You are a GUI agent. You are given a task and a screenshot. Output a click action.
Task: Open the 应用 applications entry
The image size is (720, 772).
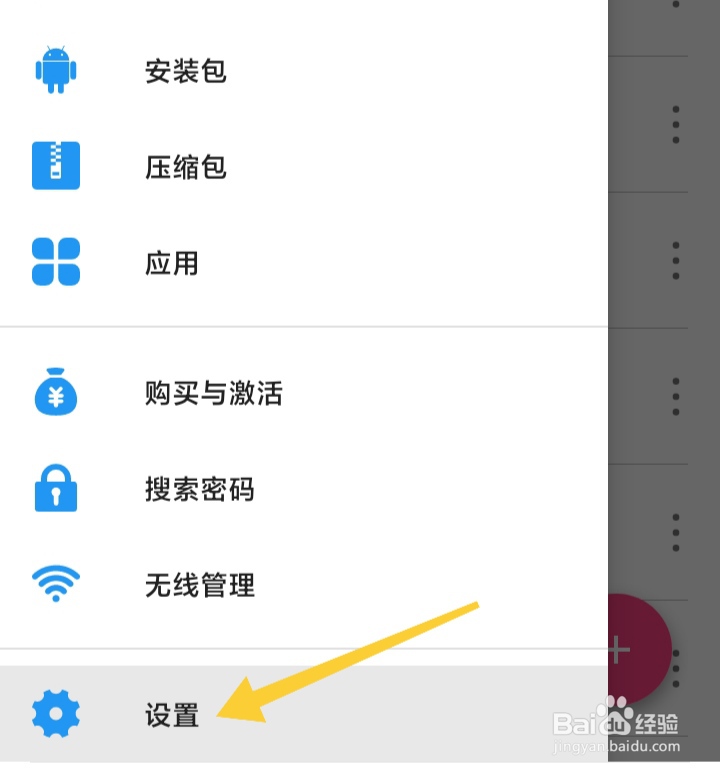tap(172, 262)
